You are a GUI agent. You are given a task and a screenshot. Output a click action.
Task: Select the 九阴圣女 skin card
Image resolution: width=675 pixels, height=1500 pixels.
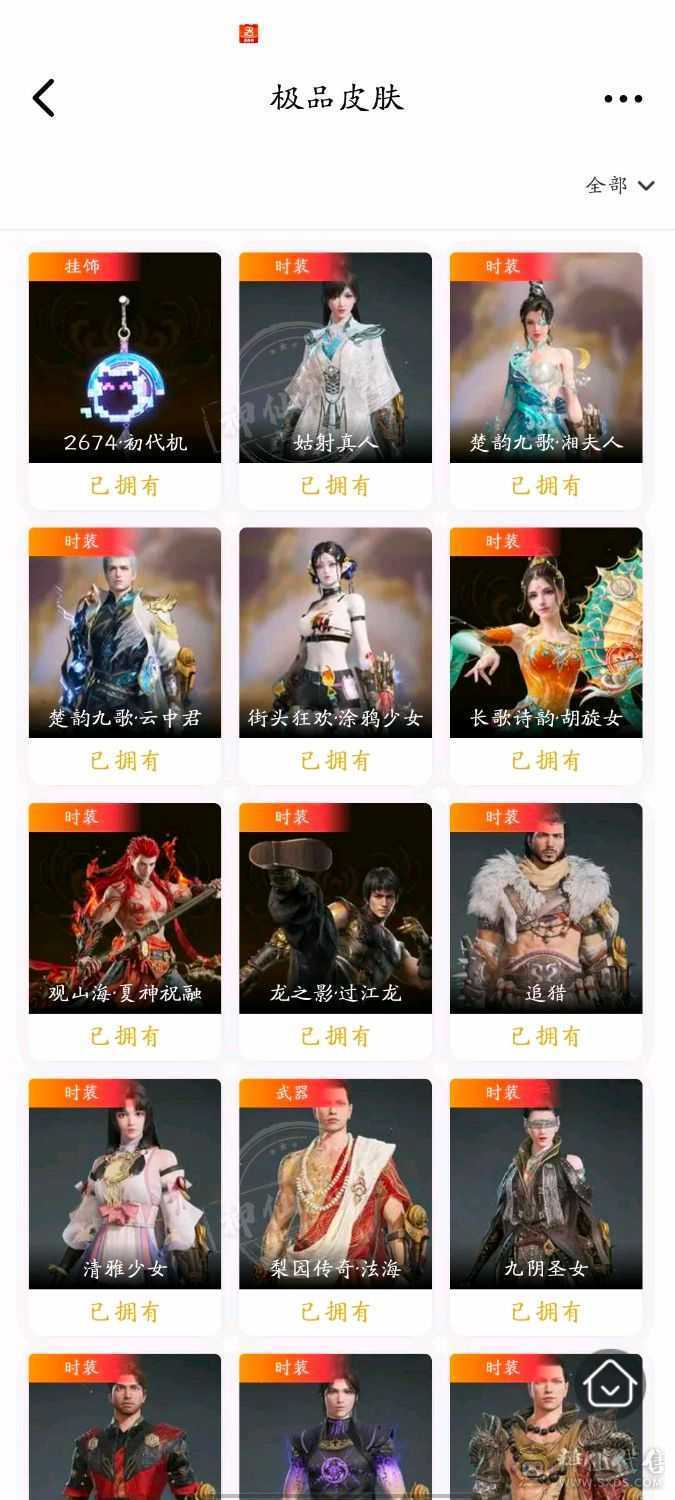click(546, 1184)
